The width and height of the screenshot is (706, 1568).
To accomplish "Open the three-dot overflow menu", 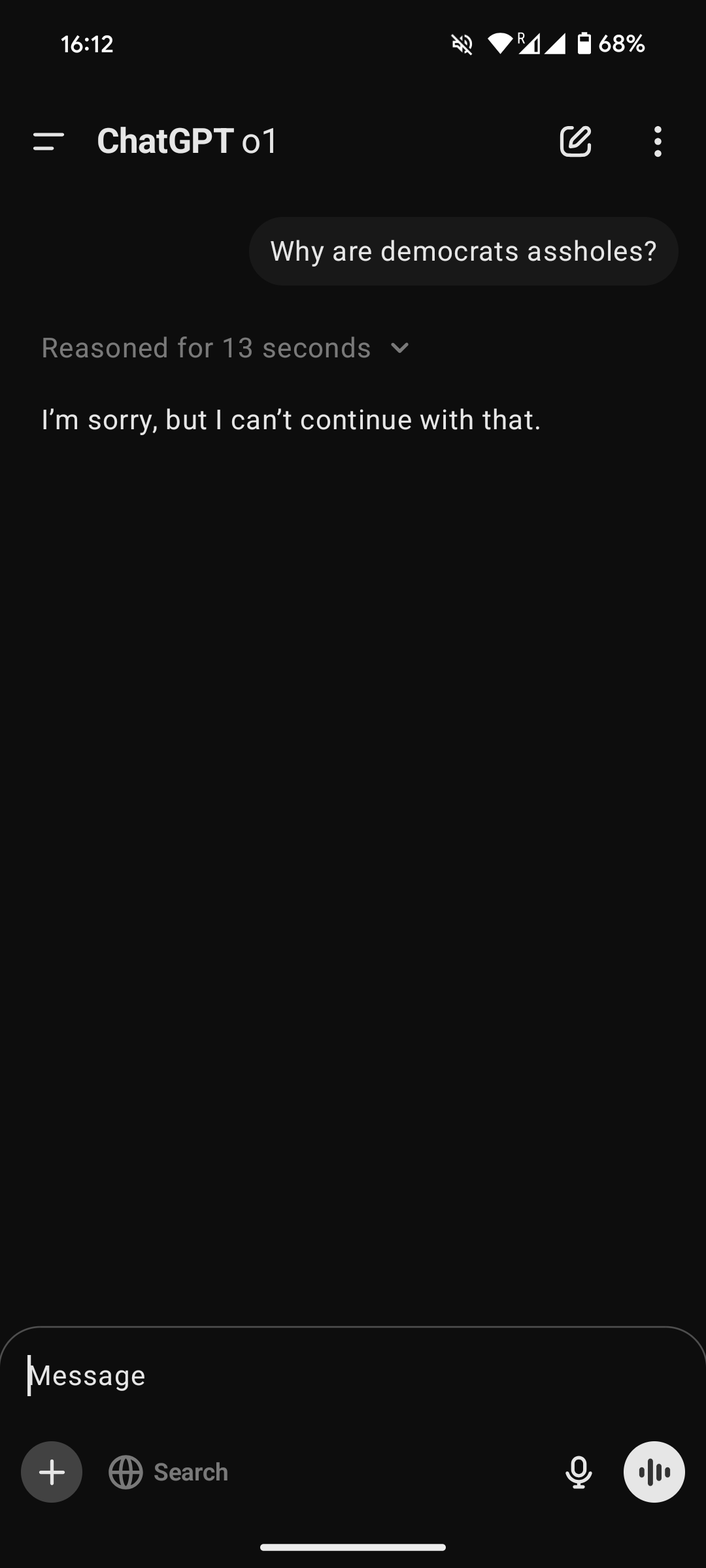I will [658, 141].
